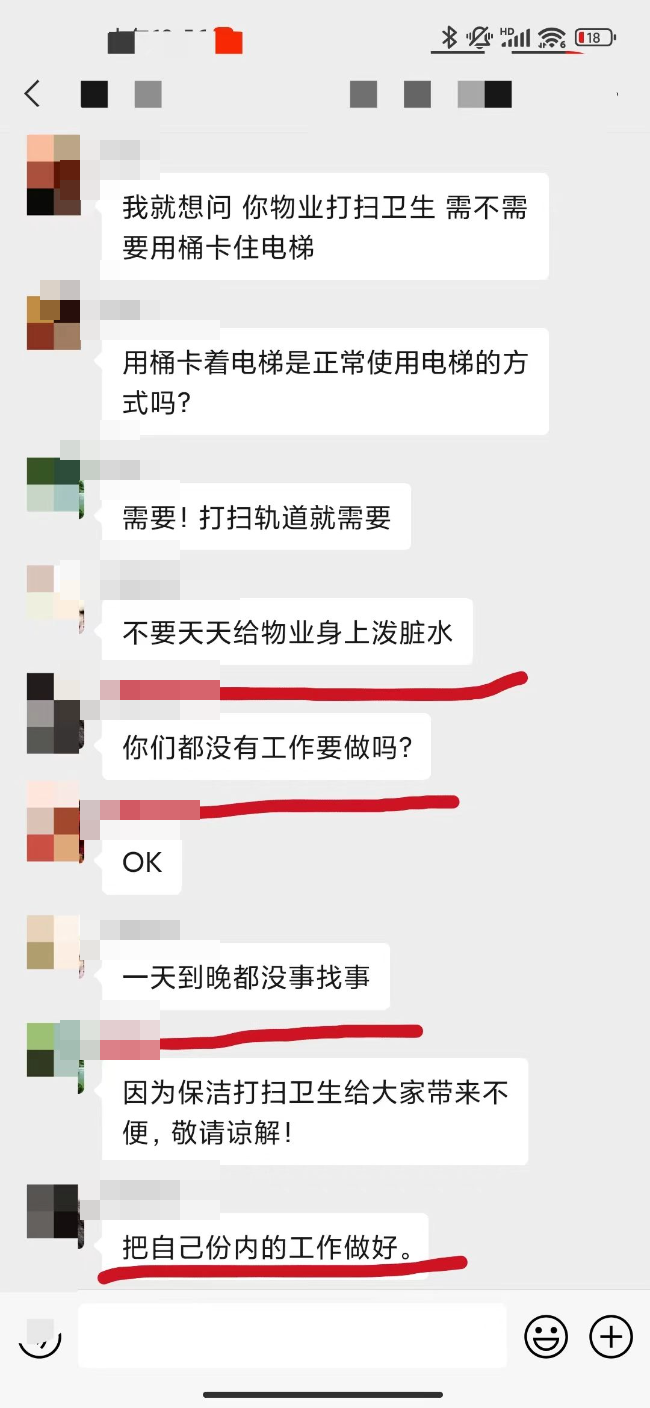The image size is (650, 1408).
Task: Open avatar beside "不要天天给物业身上泼脏水"
Action: [x=53, y=592]
